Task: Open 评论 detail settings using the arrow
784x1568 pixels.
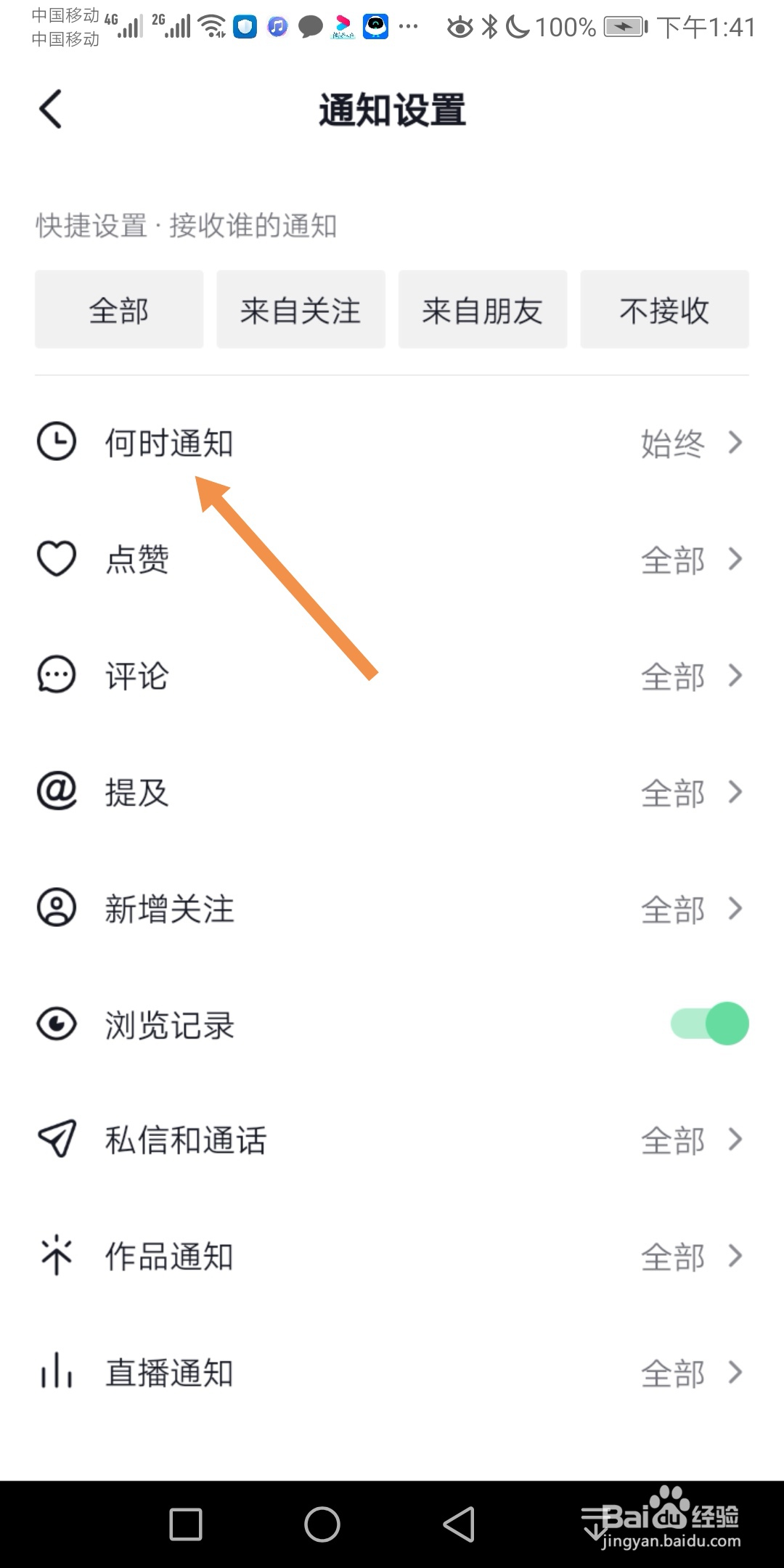Action: point(736,677)
